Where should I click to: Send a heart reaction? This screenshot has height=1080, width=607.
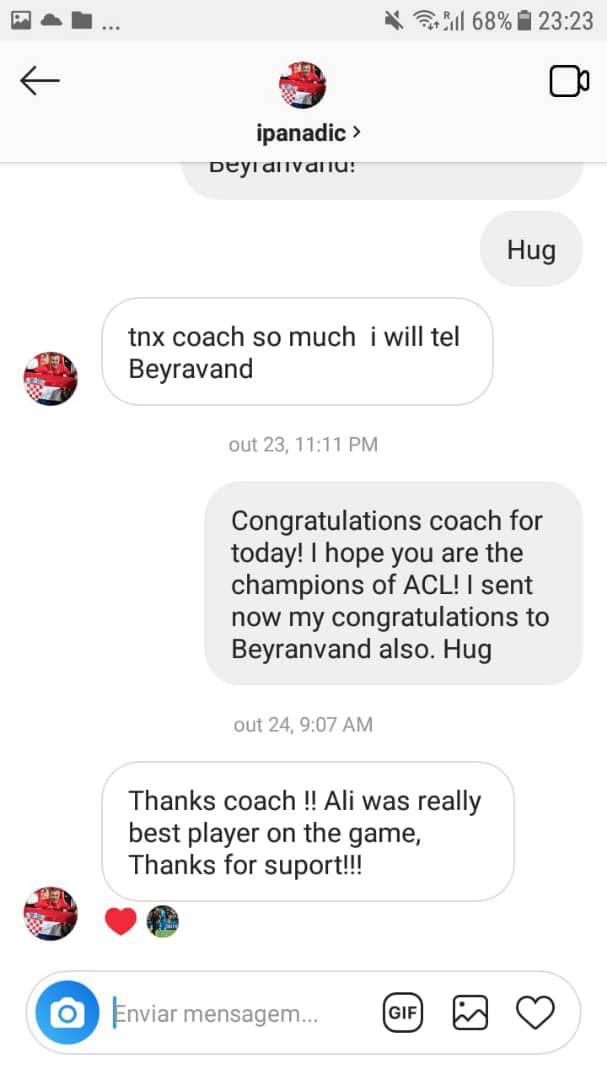[535, 1014]
